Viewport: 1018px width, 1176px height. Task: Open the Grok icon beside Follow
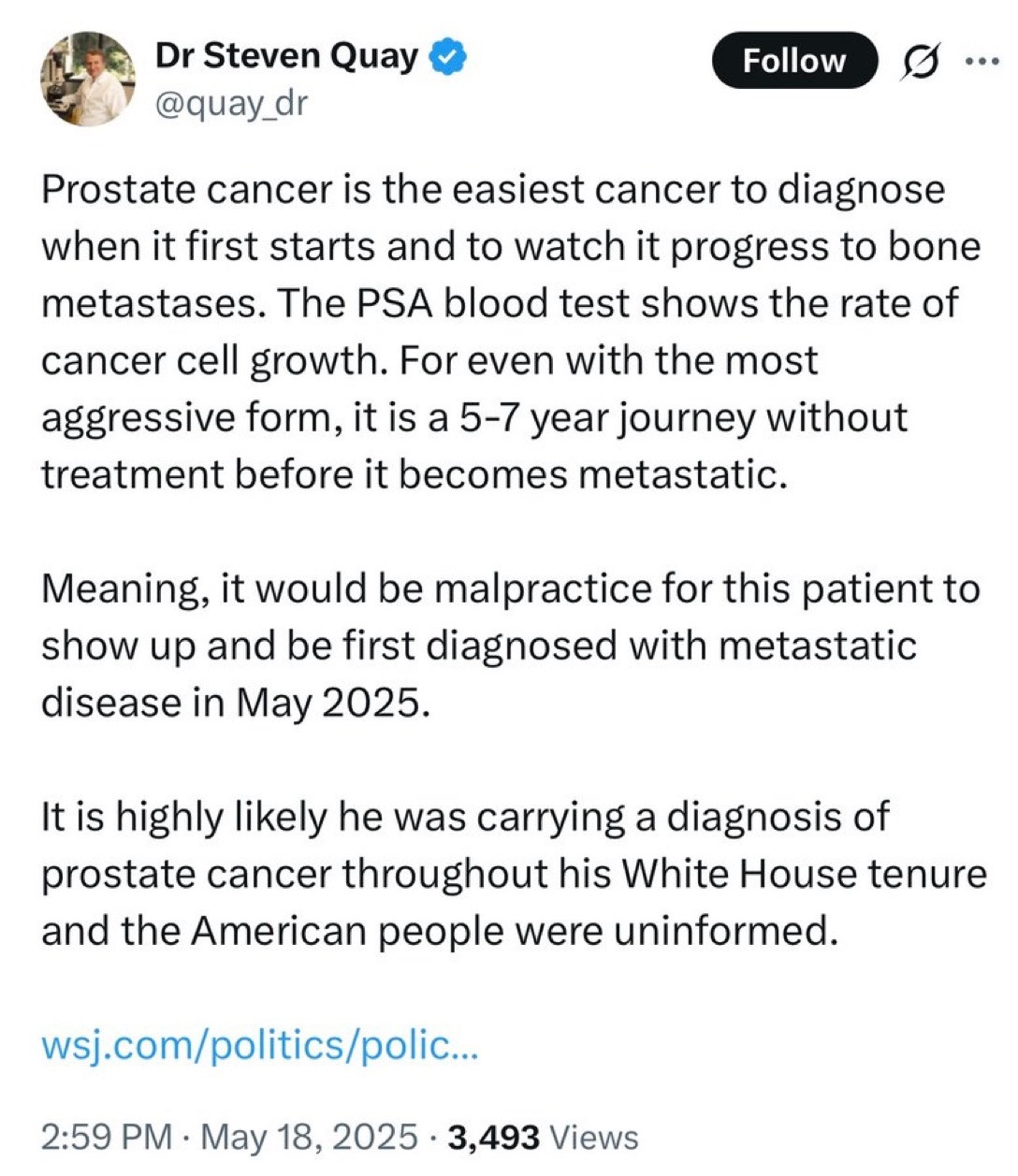tap(922, 62)
